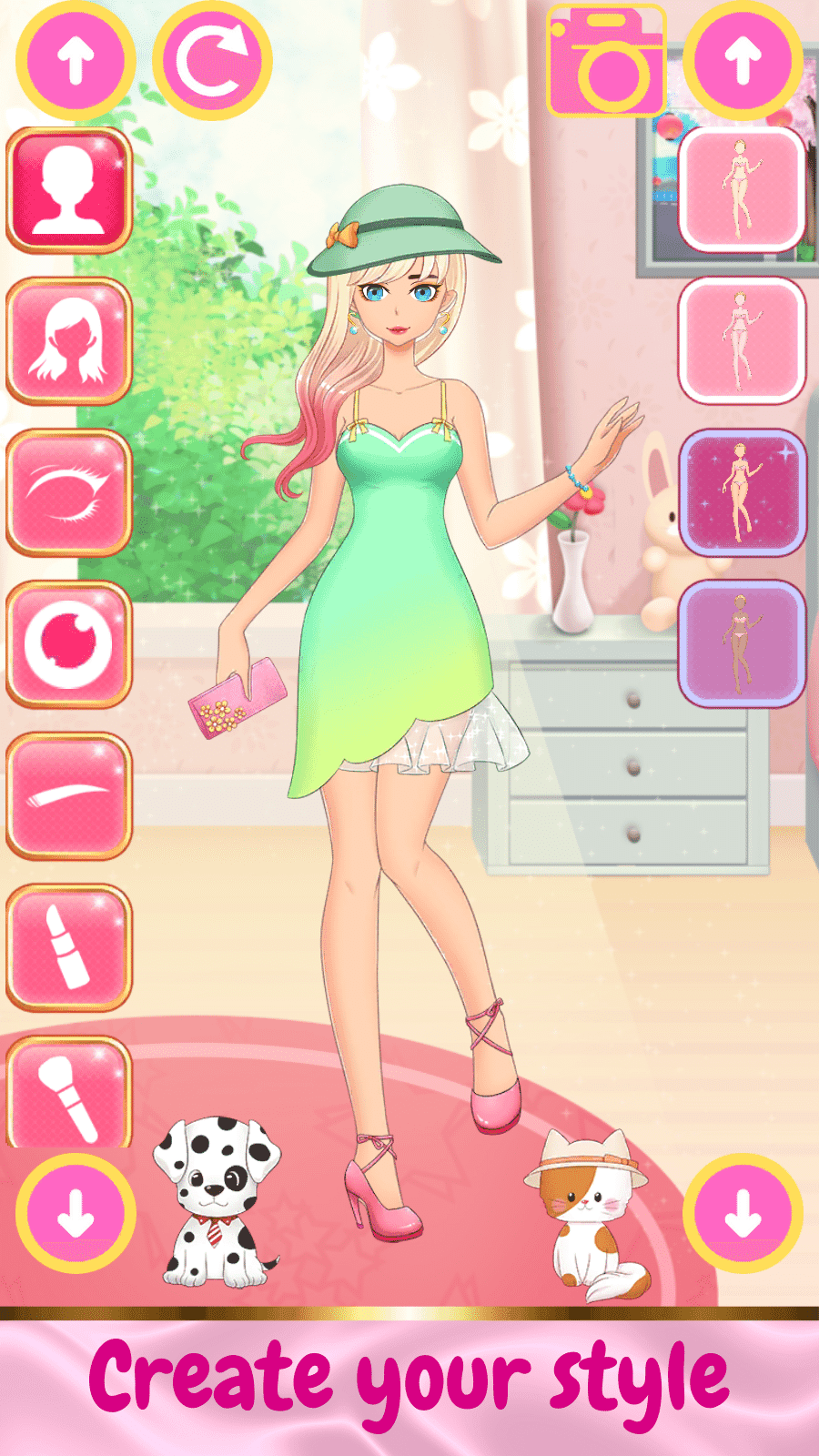Screen dimensions: 819x1456
Task: Select the lipstick category
Action: (69, 947)
